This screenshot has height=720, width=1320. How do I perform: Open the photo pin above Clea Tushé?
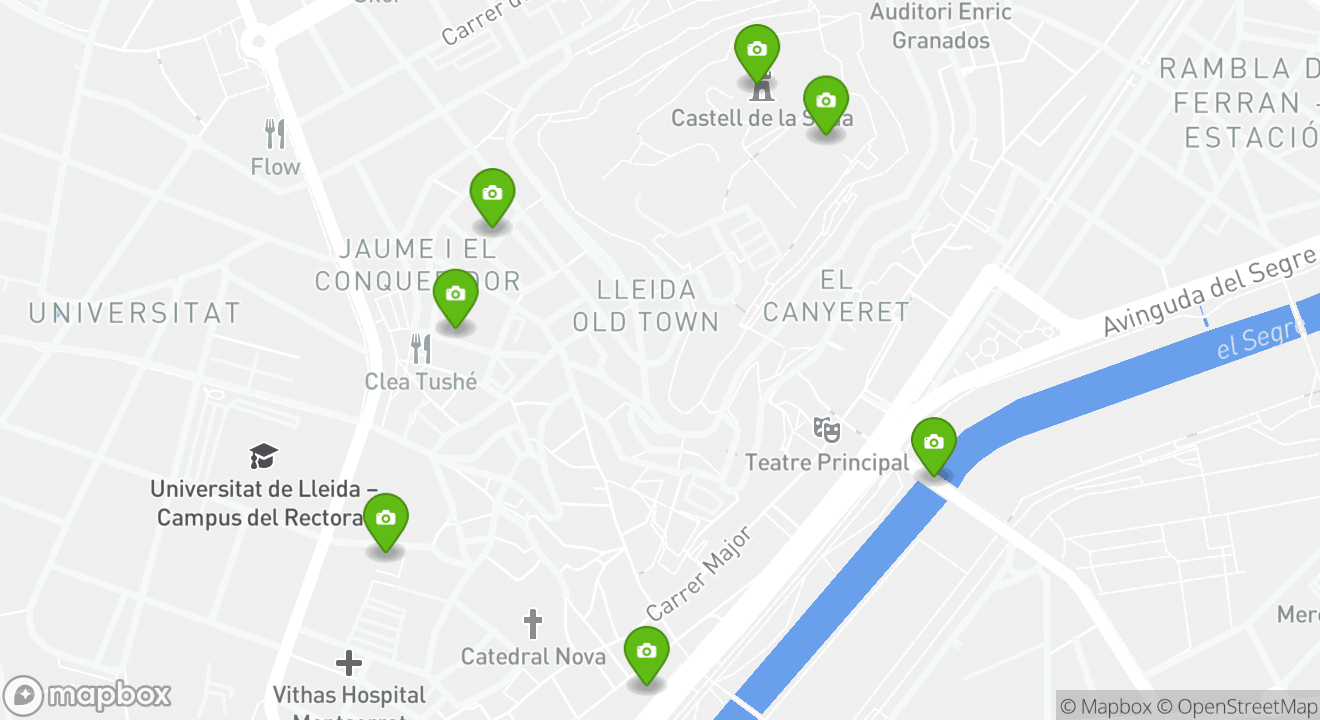tap(456, 296)
